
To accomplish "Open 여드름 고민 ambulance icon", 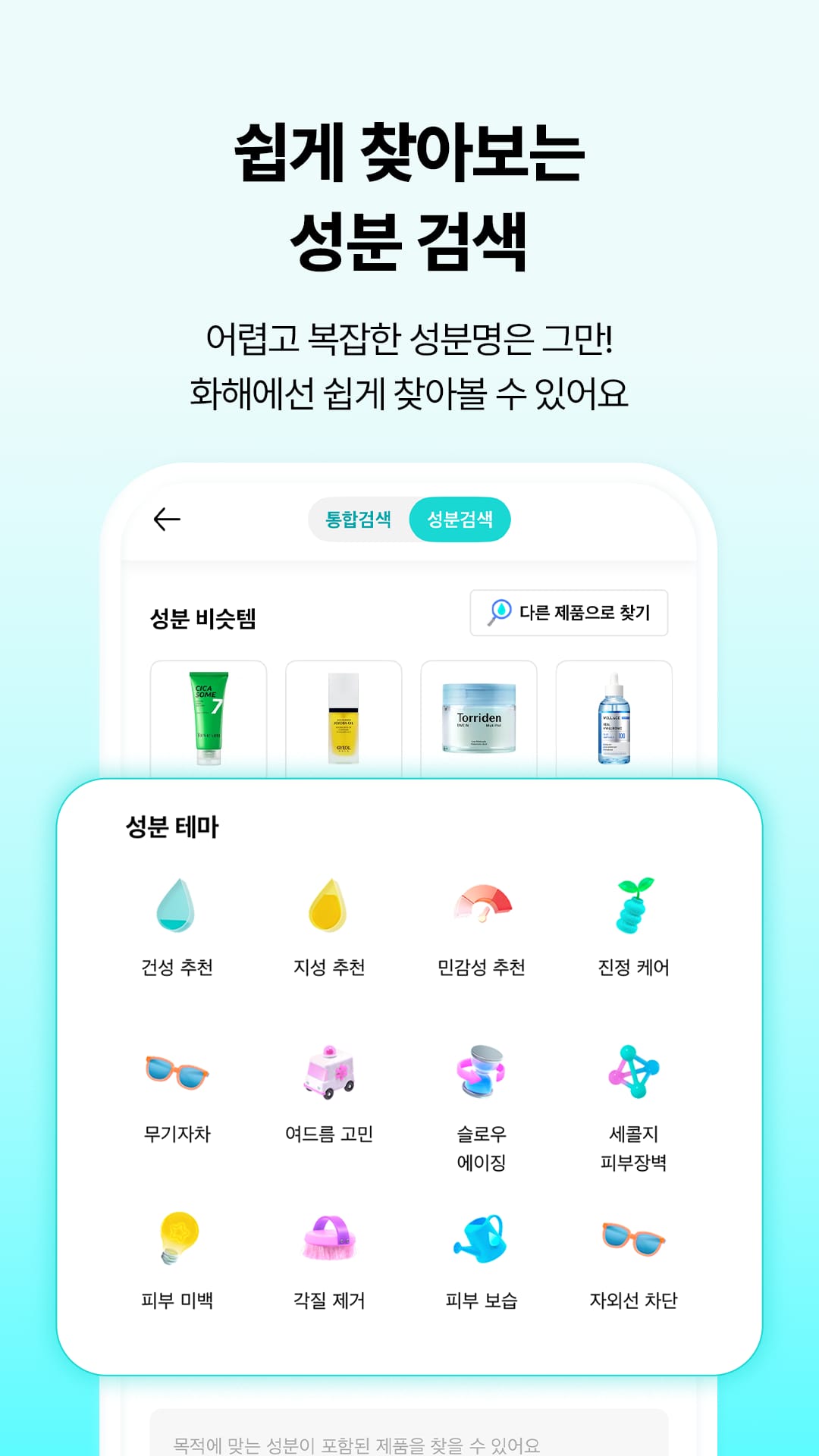I will pyautogui.click(x=329, y=1073).
